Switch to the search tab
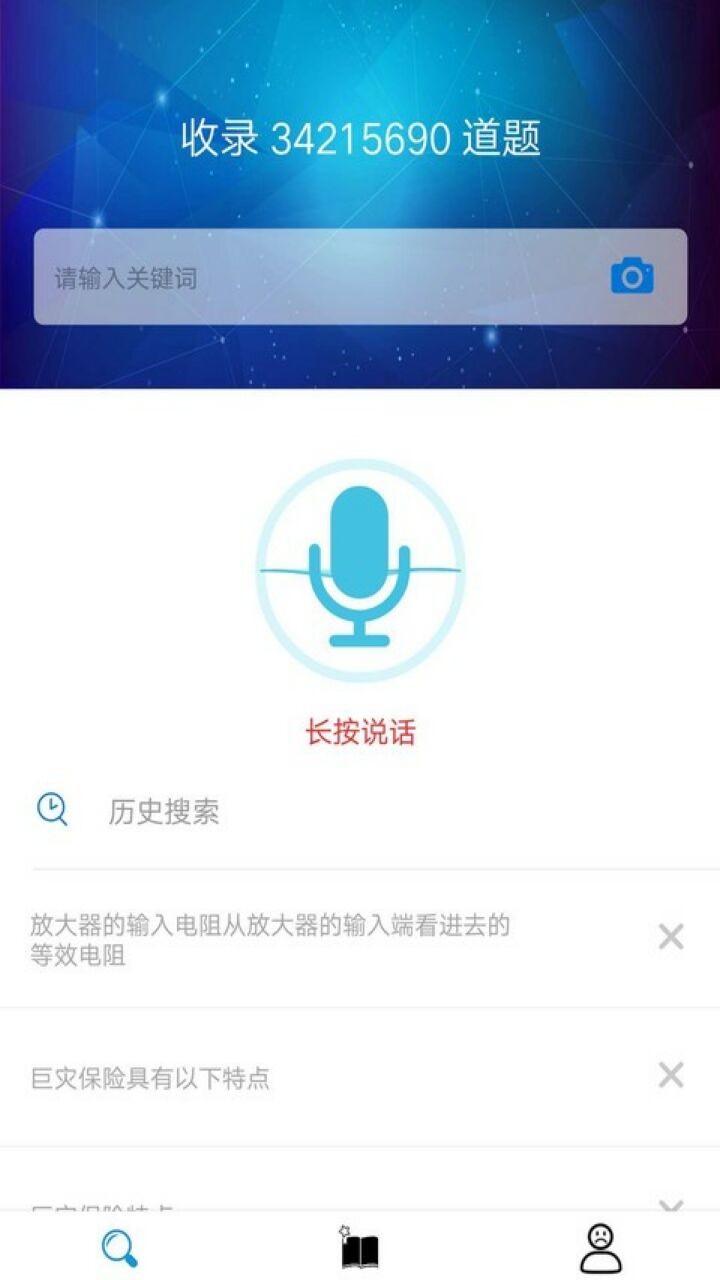Viewport: 720px width, 1280px height. (x=120, y=1248)
